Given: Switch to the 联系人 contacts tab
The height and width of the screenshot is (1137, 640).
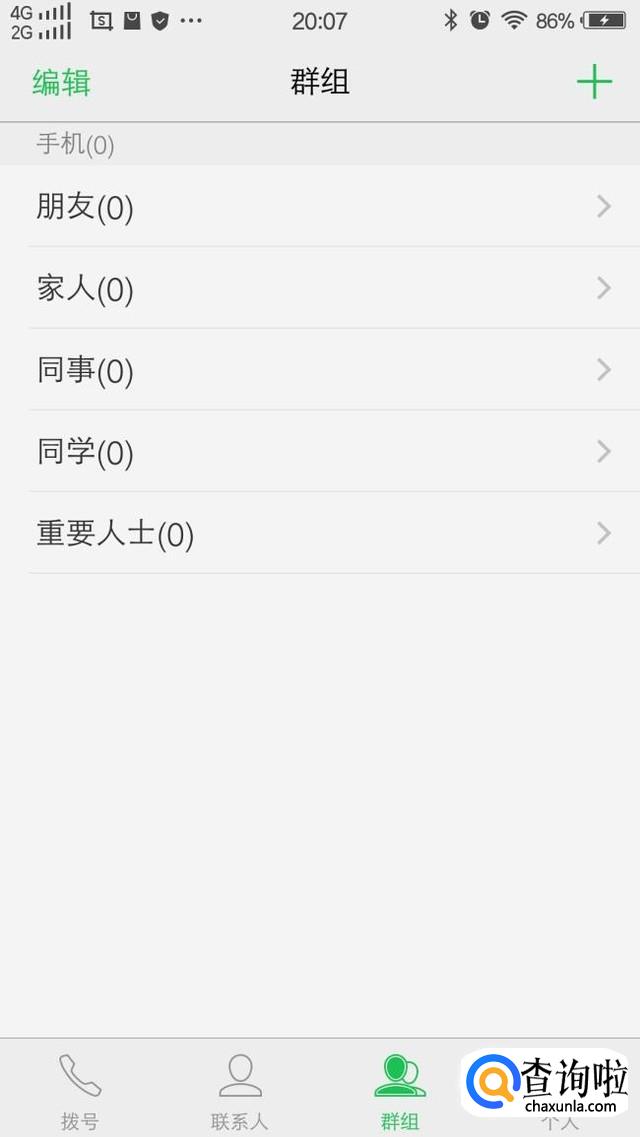Looking at the screenshot, I should [x=240, y=1090].
